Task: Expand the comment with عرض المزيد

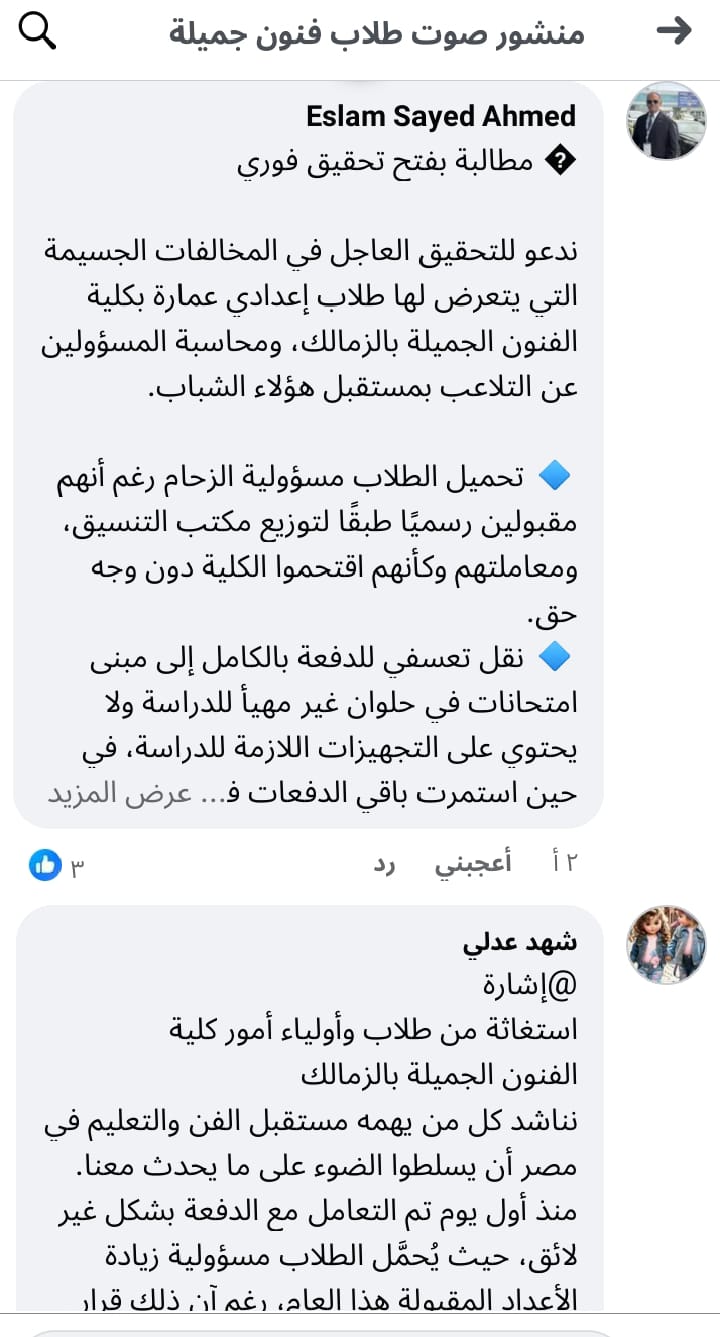Action: tap(105, 793)
